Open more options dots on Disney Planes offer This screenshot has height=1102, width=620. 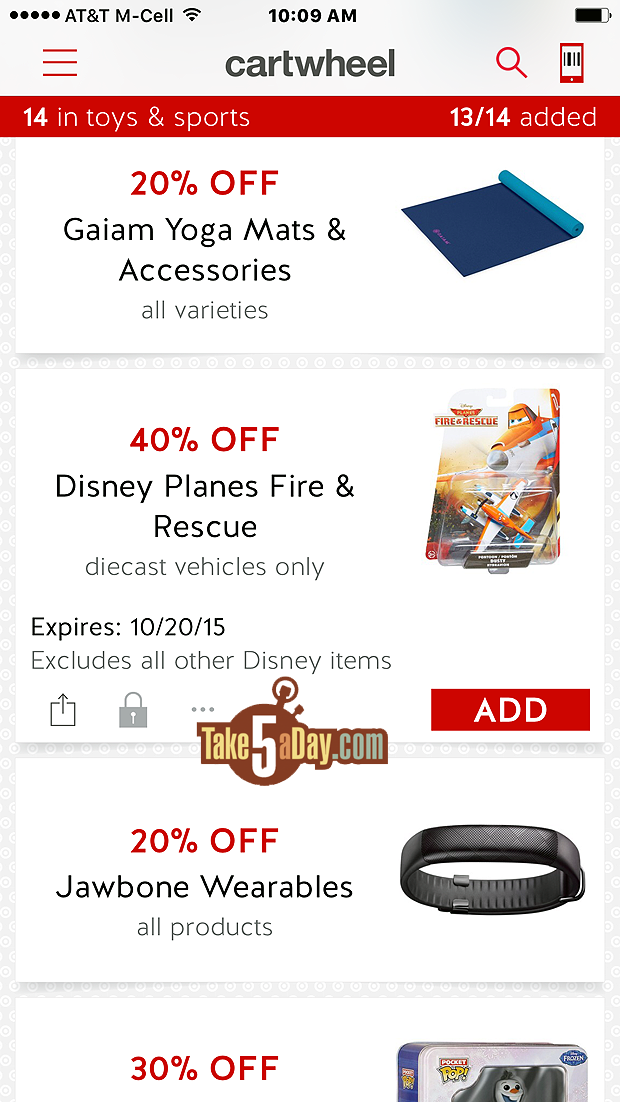tap(203, 710)
